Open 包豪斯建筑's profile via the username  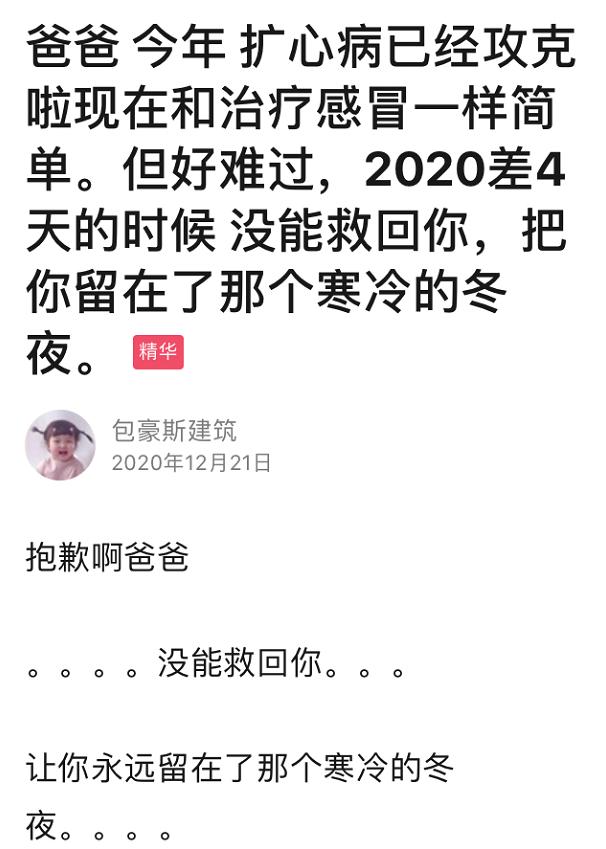point(174,432)
